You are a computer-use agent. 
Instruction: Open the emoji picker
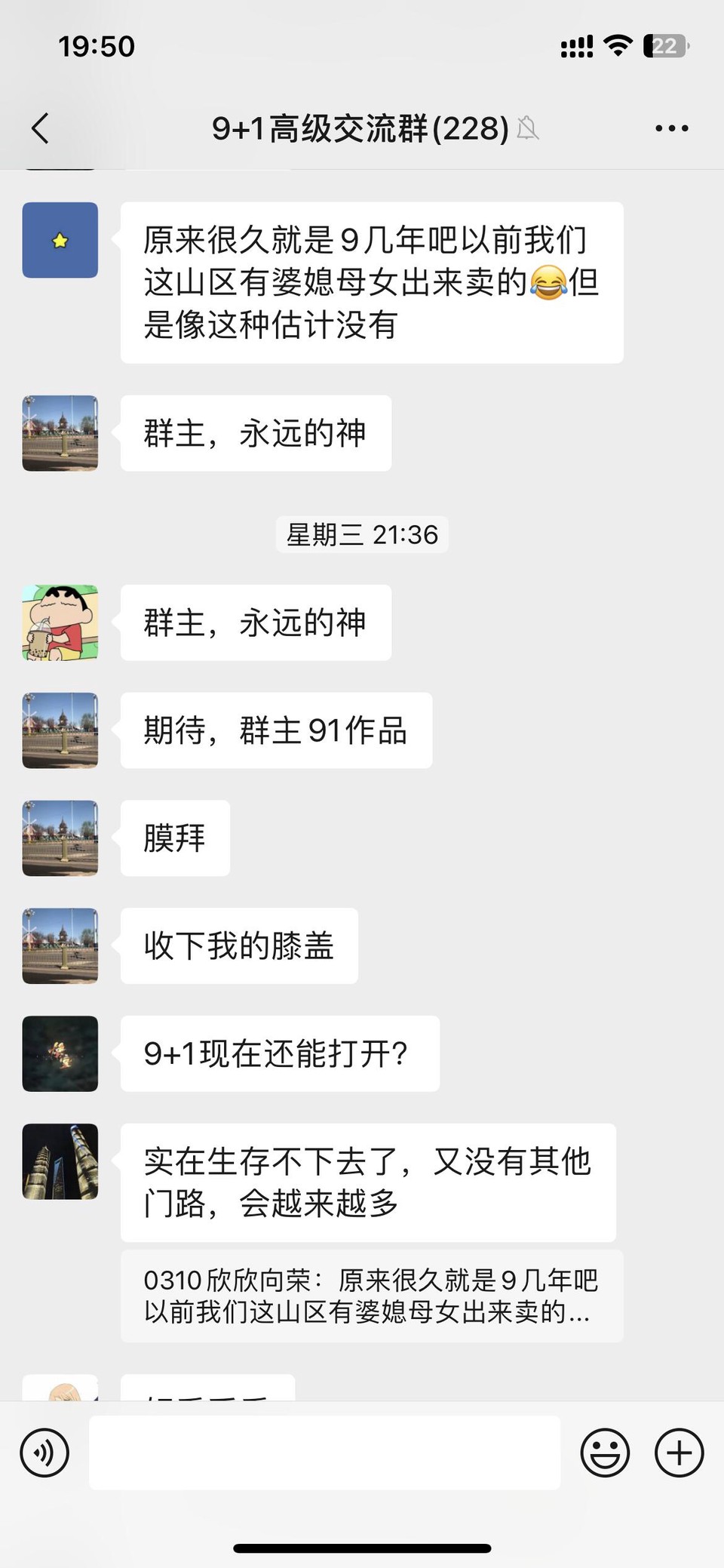pyautogui.click(x=605, y=1453)
